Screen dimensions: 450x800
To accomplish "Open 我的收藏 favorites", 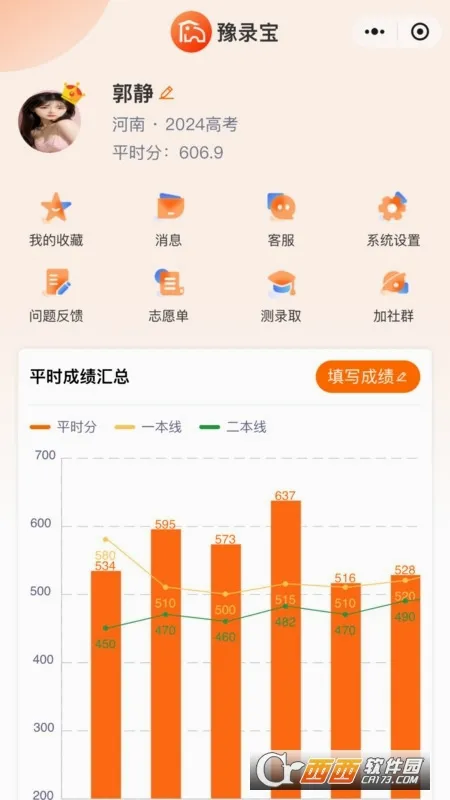I will pyautogui.click(x=56, y=220).
